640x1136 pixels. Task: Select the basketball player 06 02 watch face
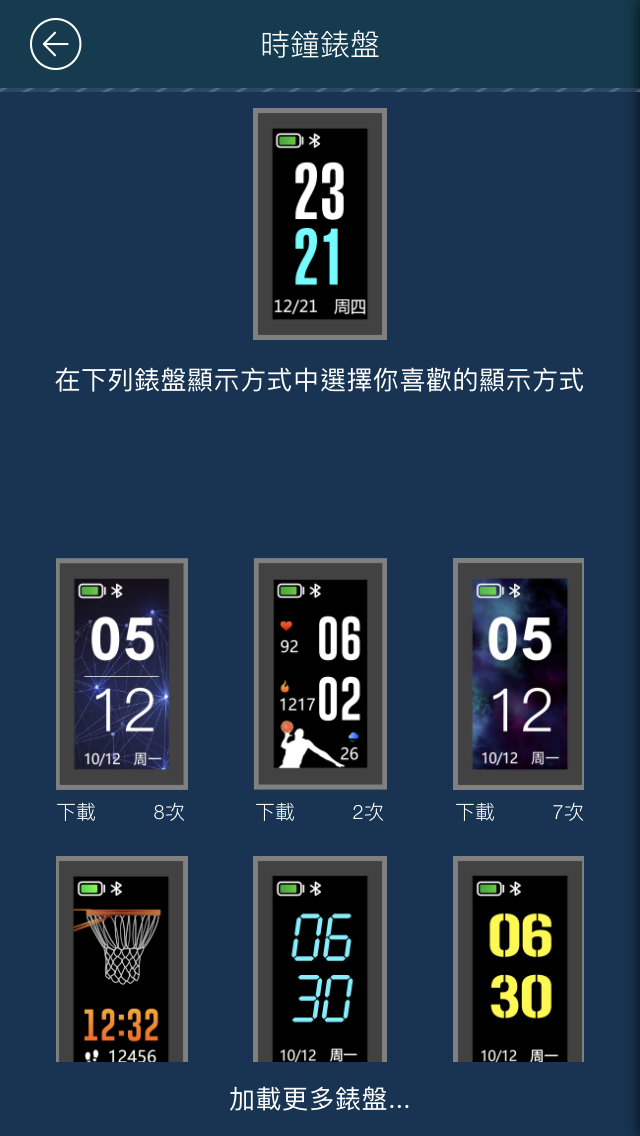(320, 673)
